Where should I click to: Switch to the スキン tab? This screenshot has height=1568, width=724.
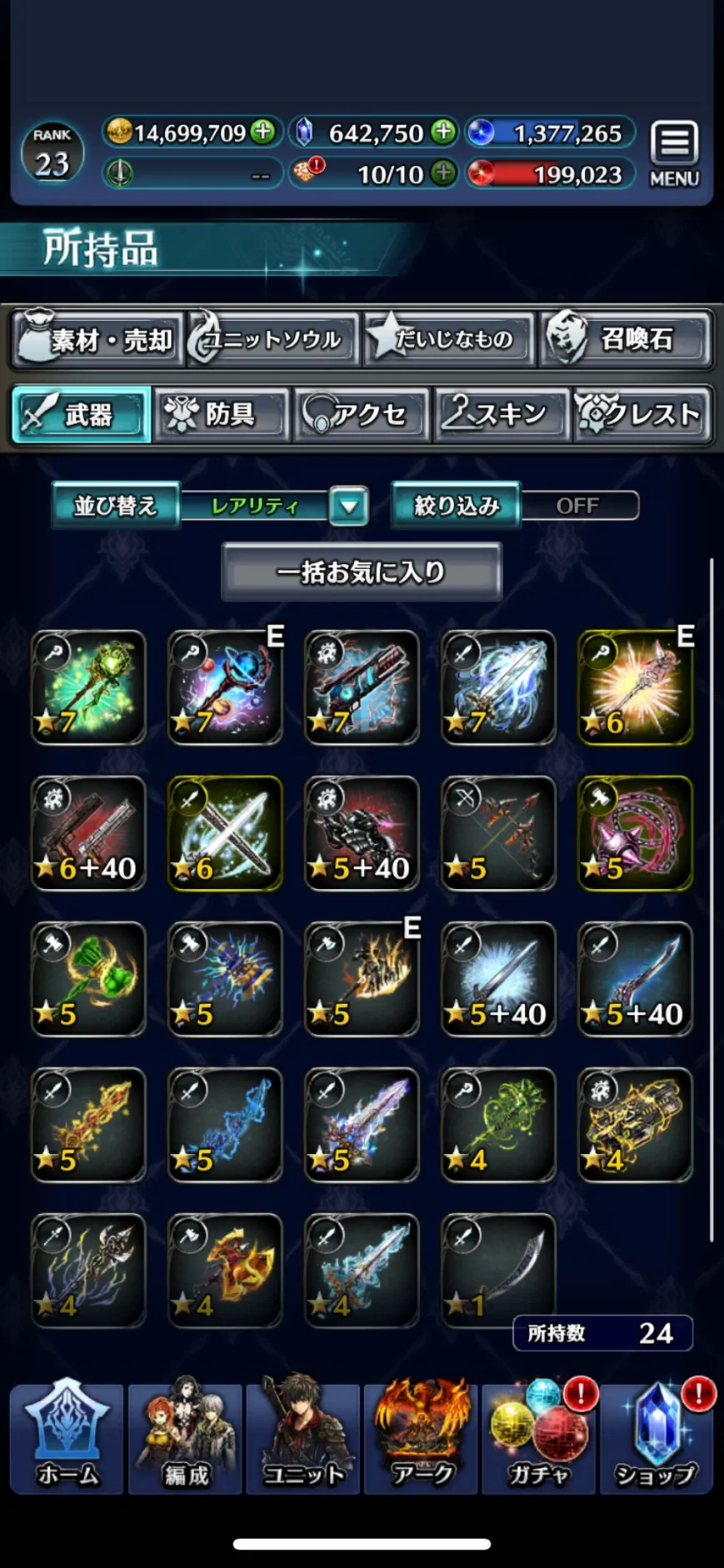click(502, 414)
